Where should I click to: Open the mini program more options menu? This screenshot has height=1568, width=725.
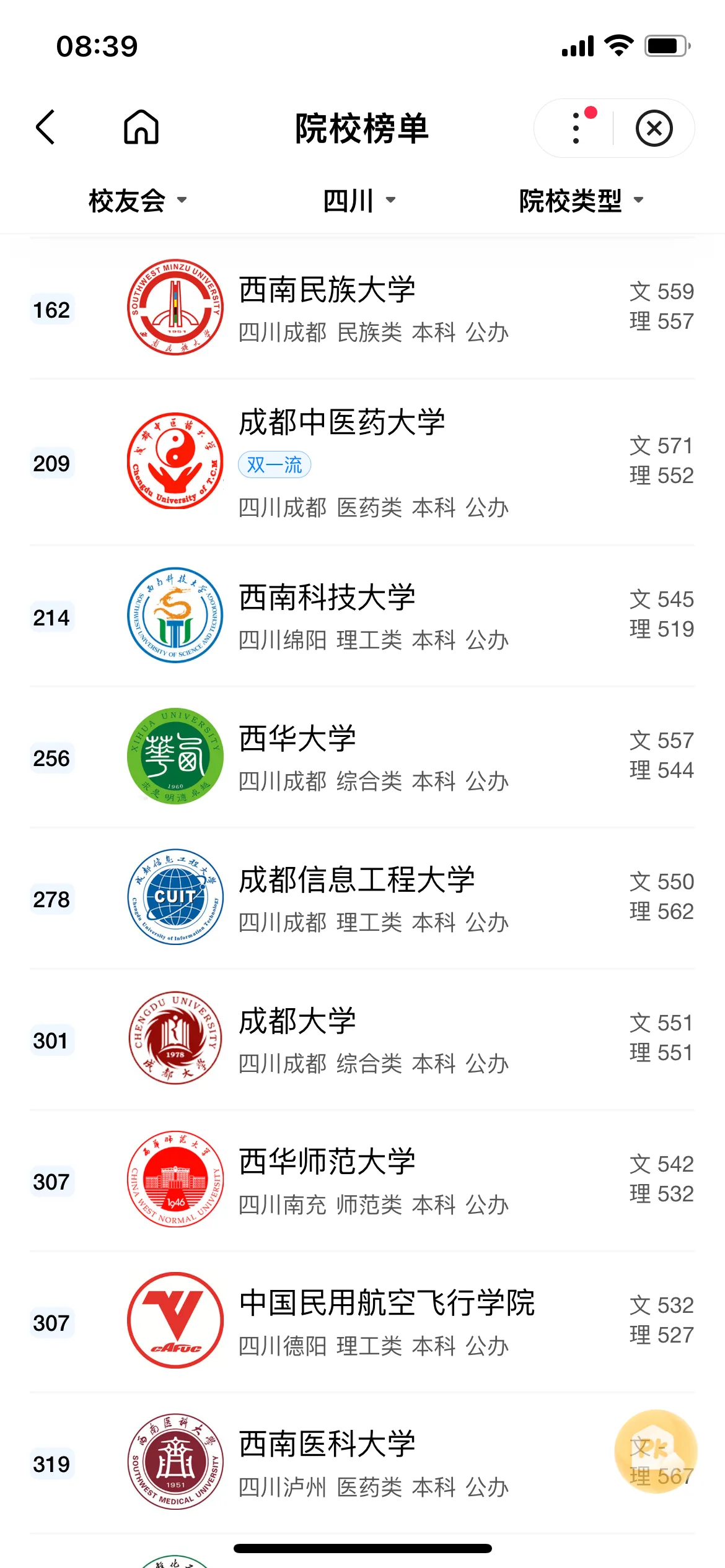[576, 128]
